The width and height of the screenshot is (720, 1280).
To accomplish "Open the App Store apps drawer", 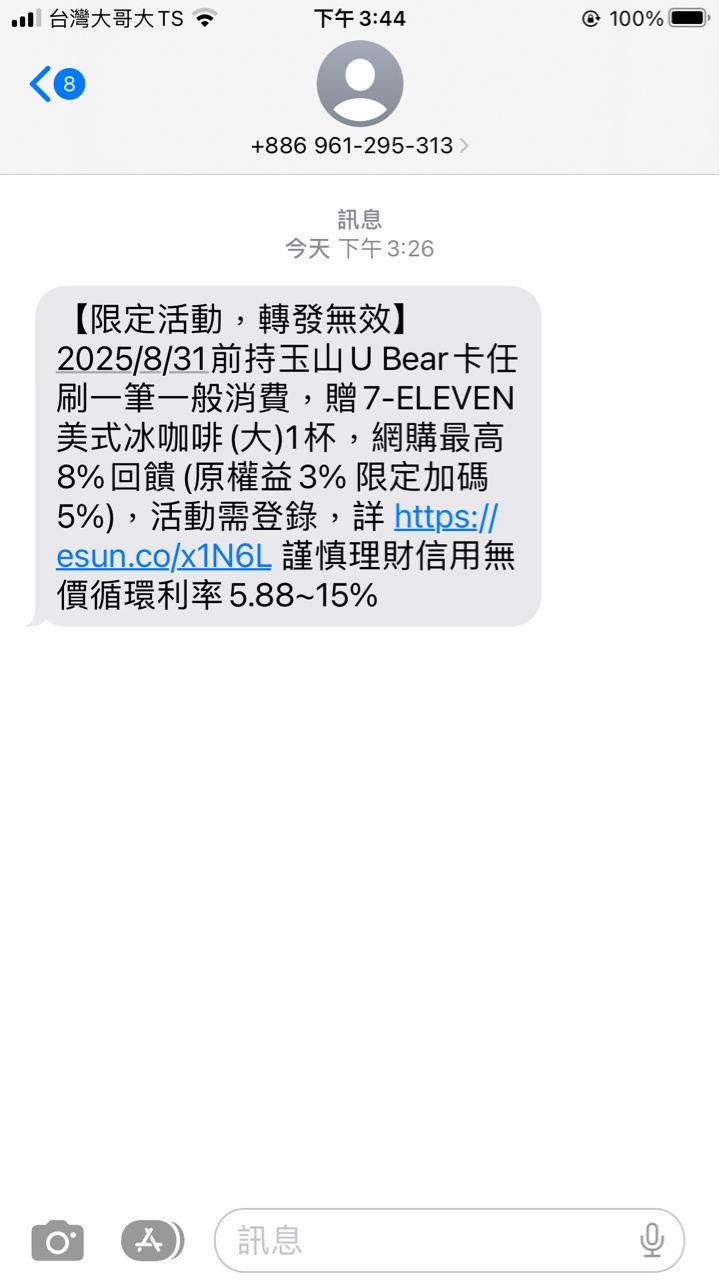I will click(x=152, y=1241).
